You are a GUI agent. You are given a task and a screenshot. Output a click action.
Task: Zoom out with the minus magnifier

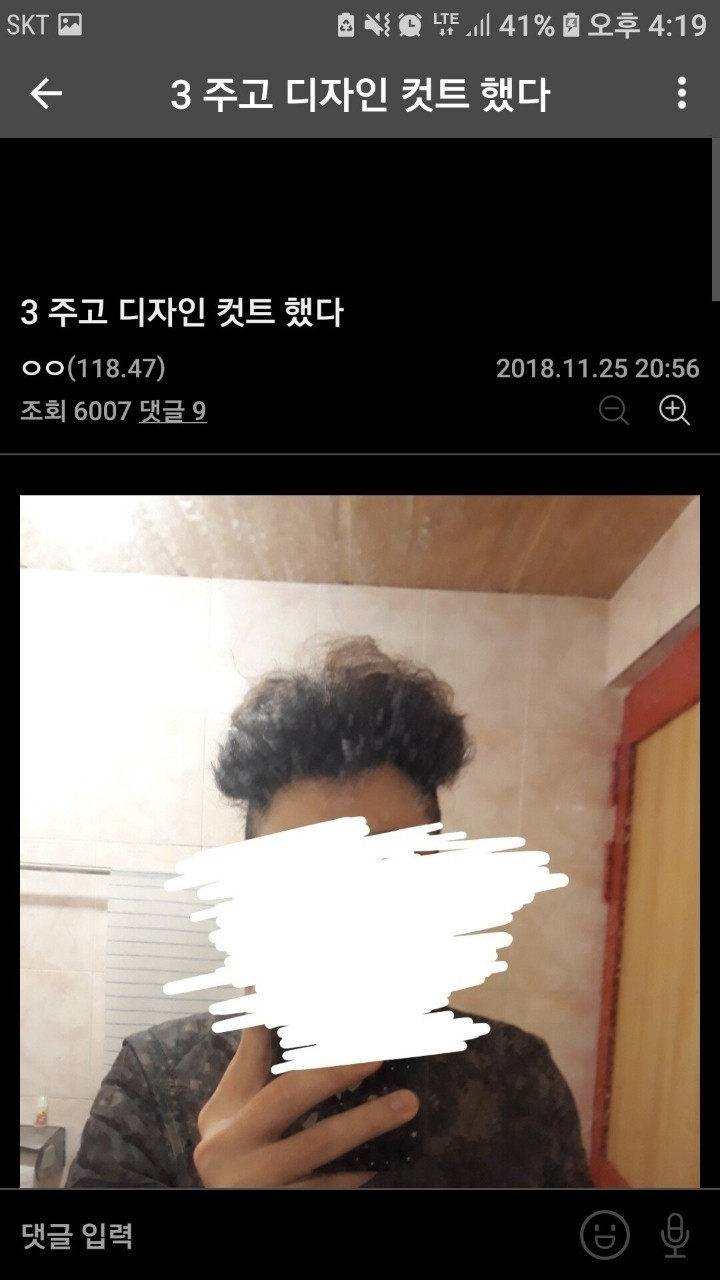tap(614, 410)
